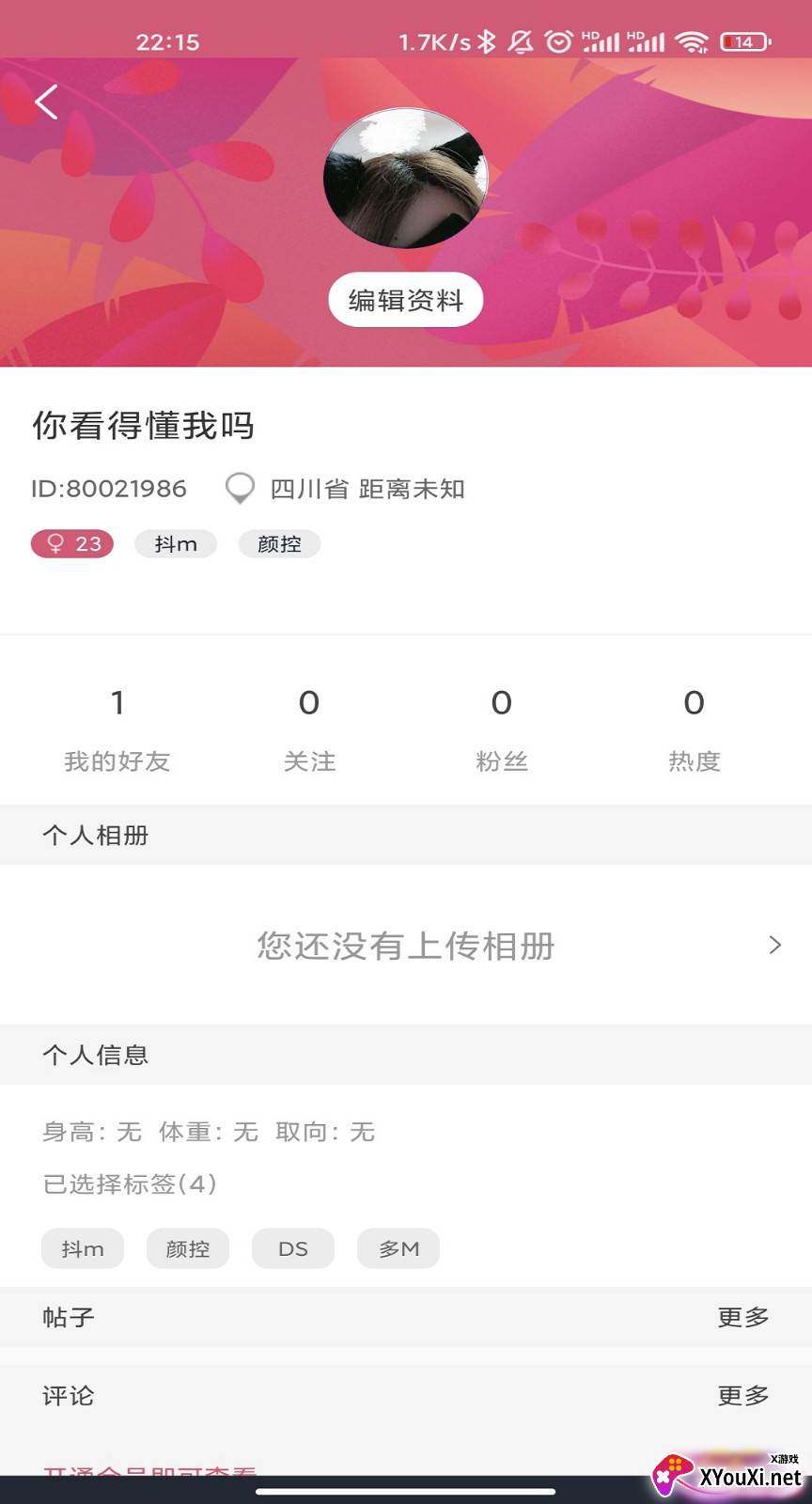Viewport: 812px width, 1504px height.
Task: Select the 颜控 tag in 已选择标签 section
Action: [x=187, y=1248]
